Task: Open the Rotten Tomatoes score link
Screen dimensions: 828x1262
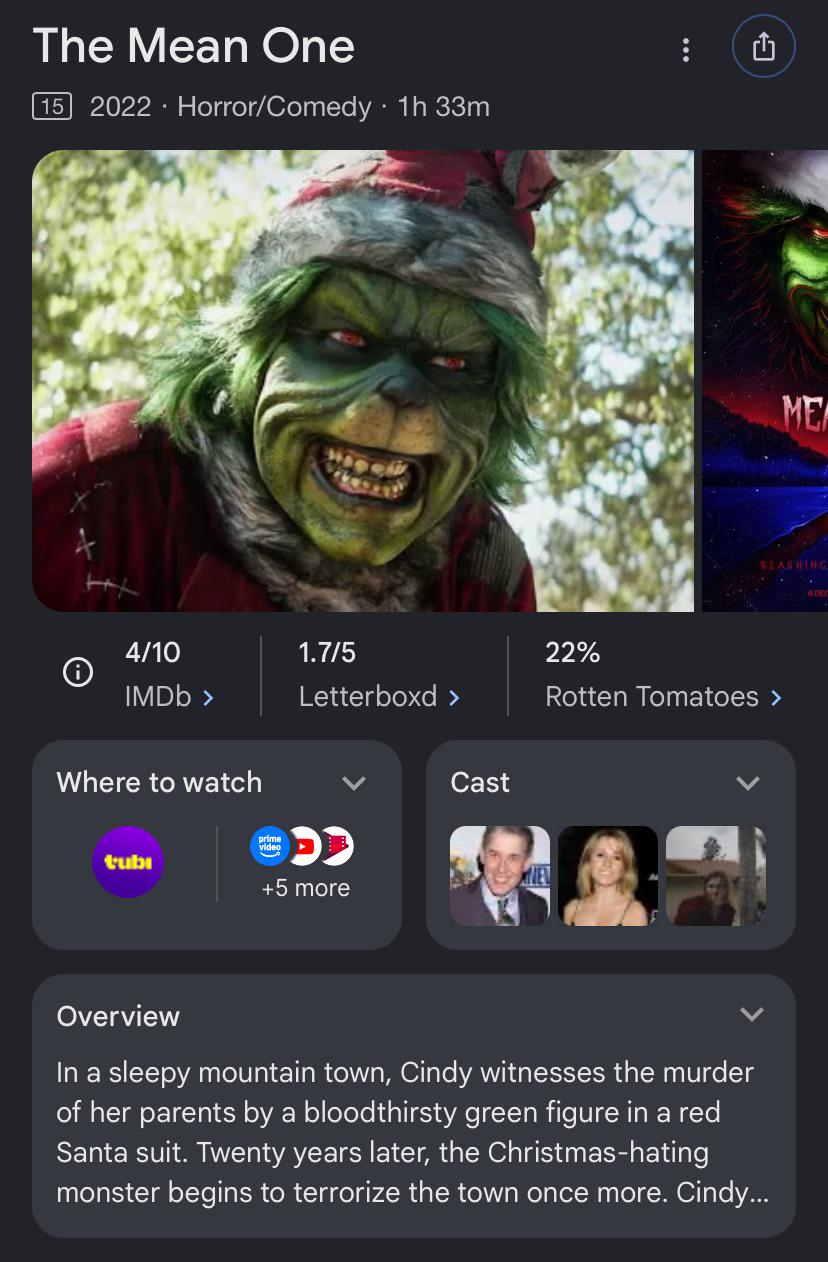Action: point(664,675)
